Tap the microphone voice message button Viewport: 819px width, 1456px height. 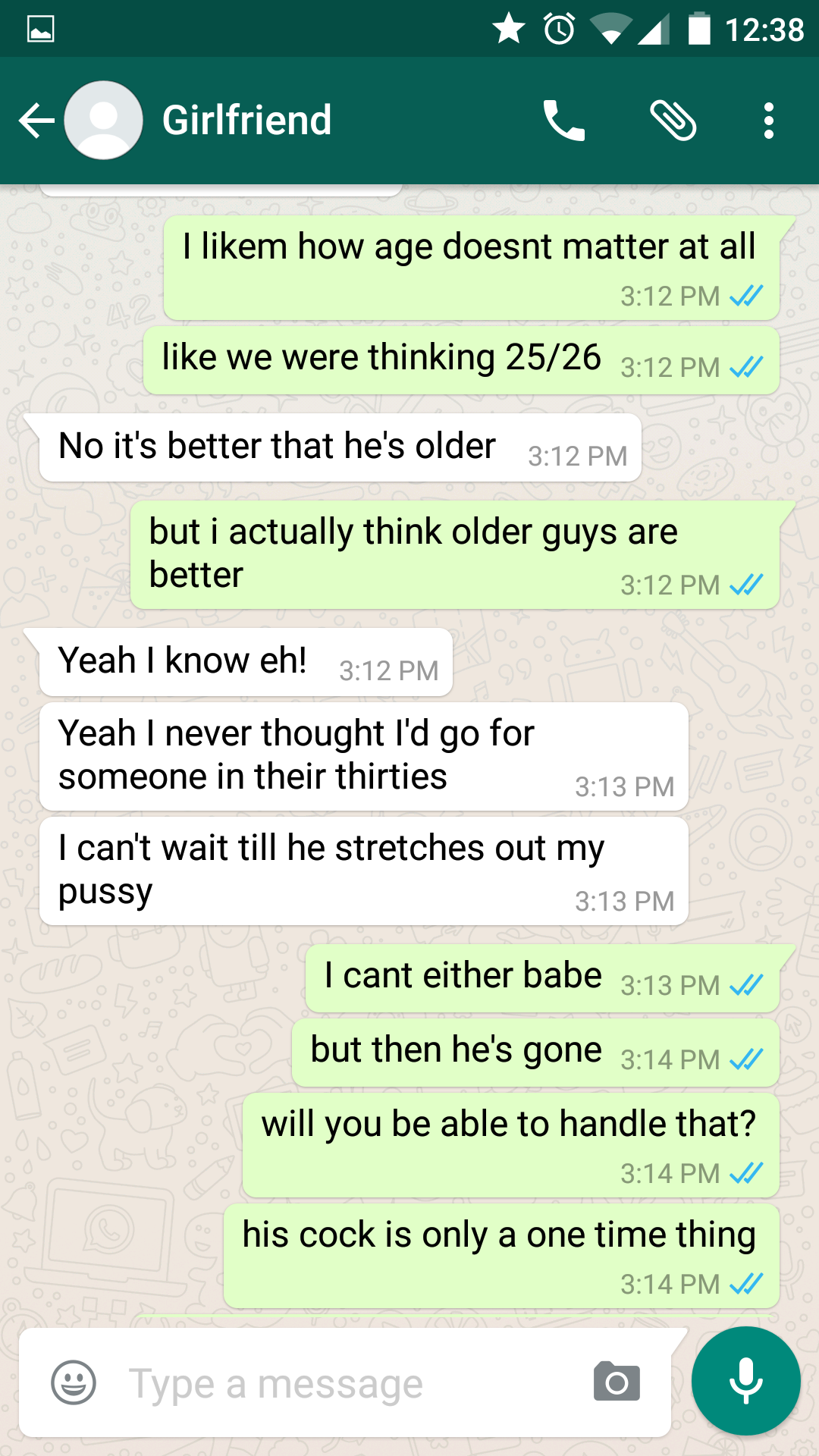pyautogui.click(x=746, y=1381)
